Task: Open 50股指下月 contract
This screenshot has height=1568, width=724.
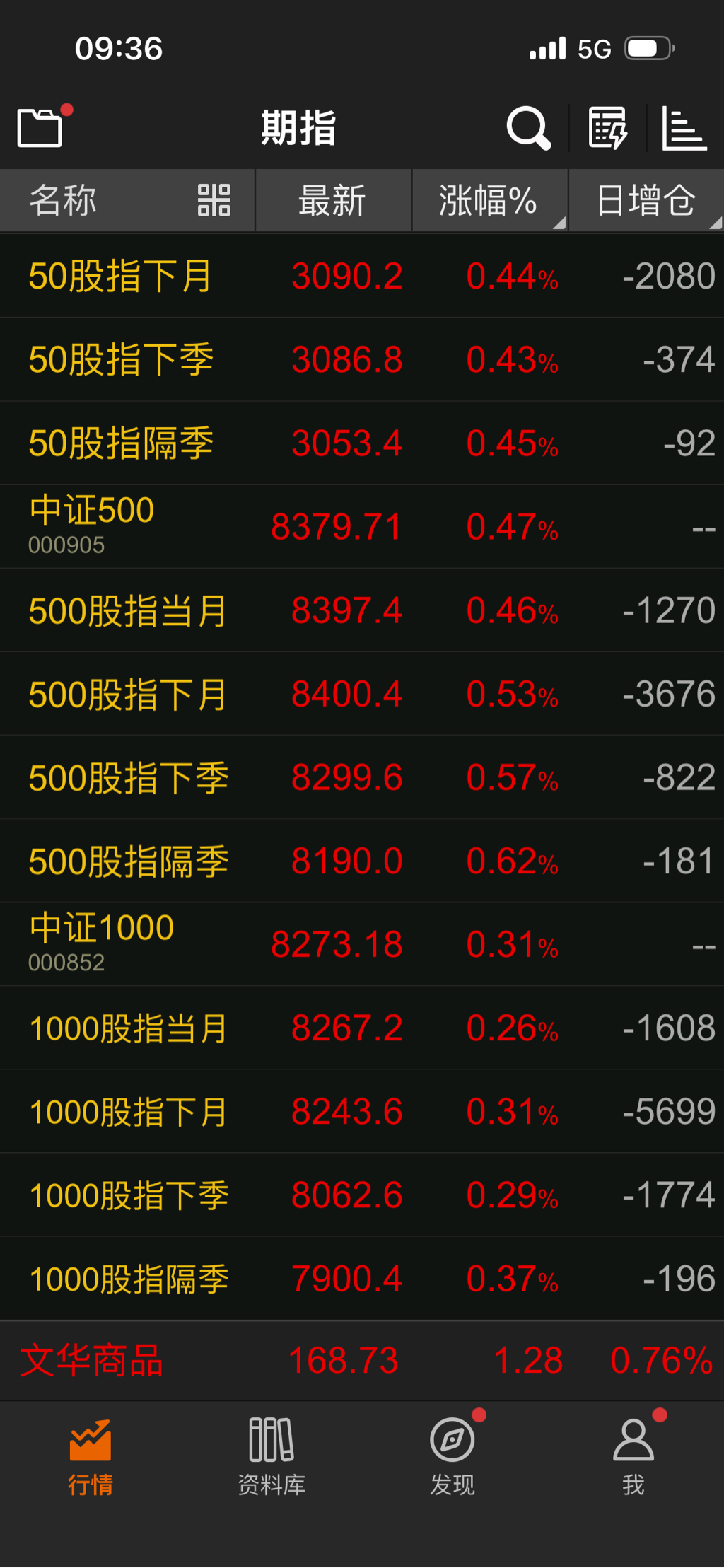Action: click(120, 276)
